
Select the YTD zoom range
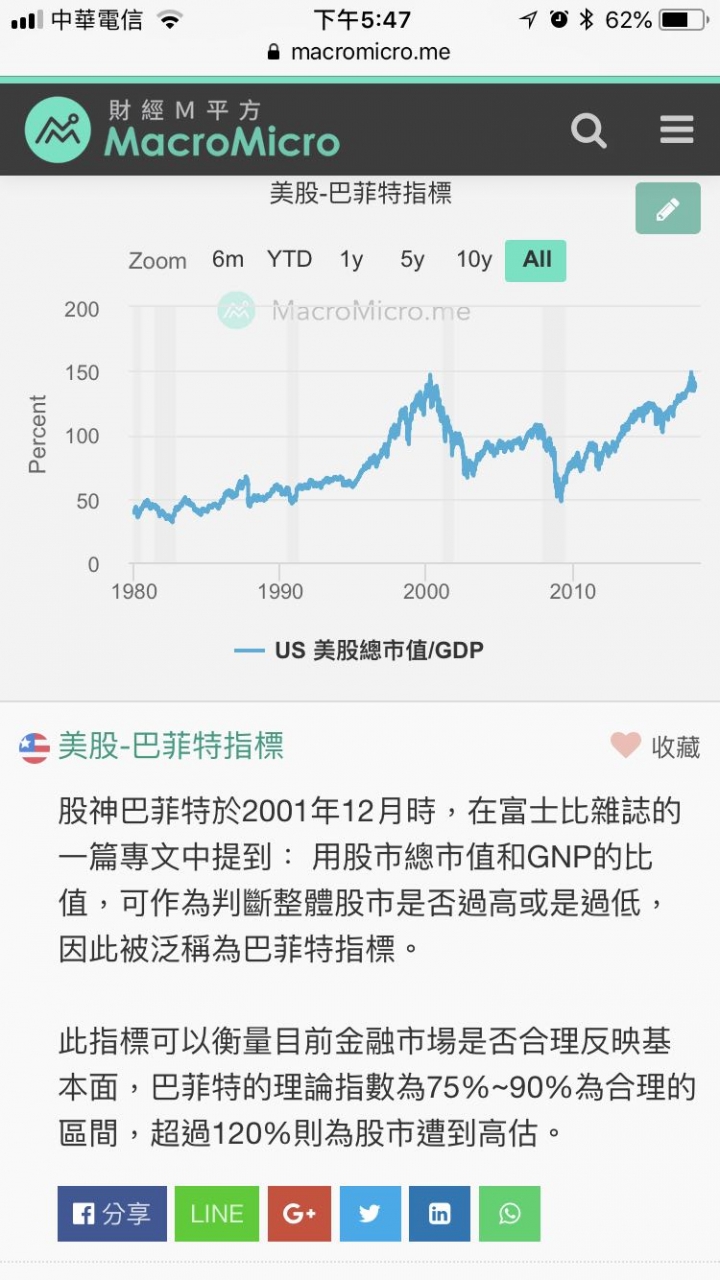click(289, 260)
